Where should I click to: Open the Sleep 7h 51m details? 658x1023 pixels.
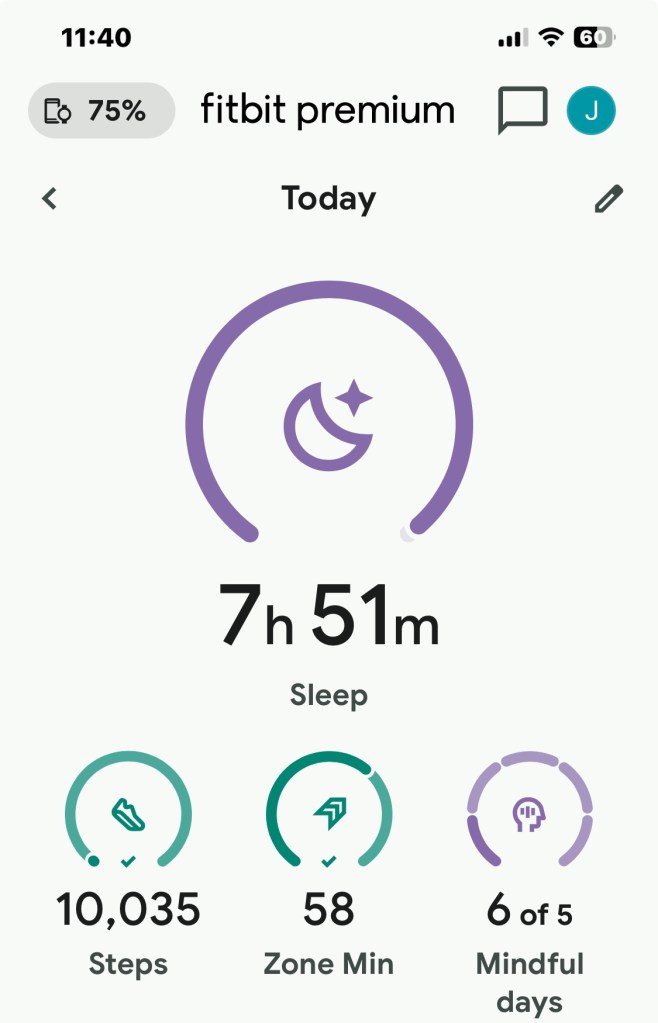pyautogui.click(x=329, y=480)
